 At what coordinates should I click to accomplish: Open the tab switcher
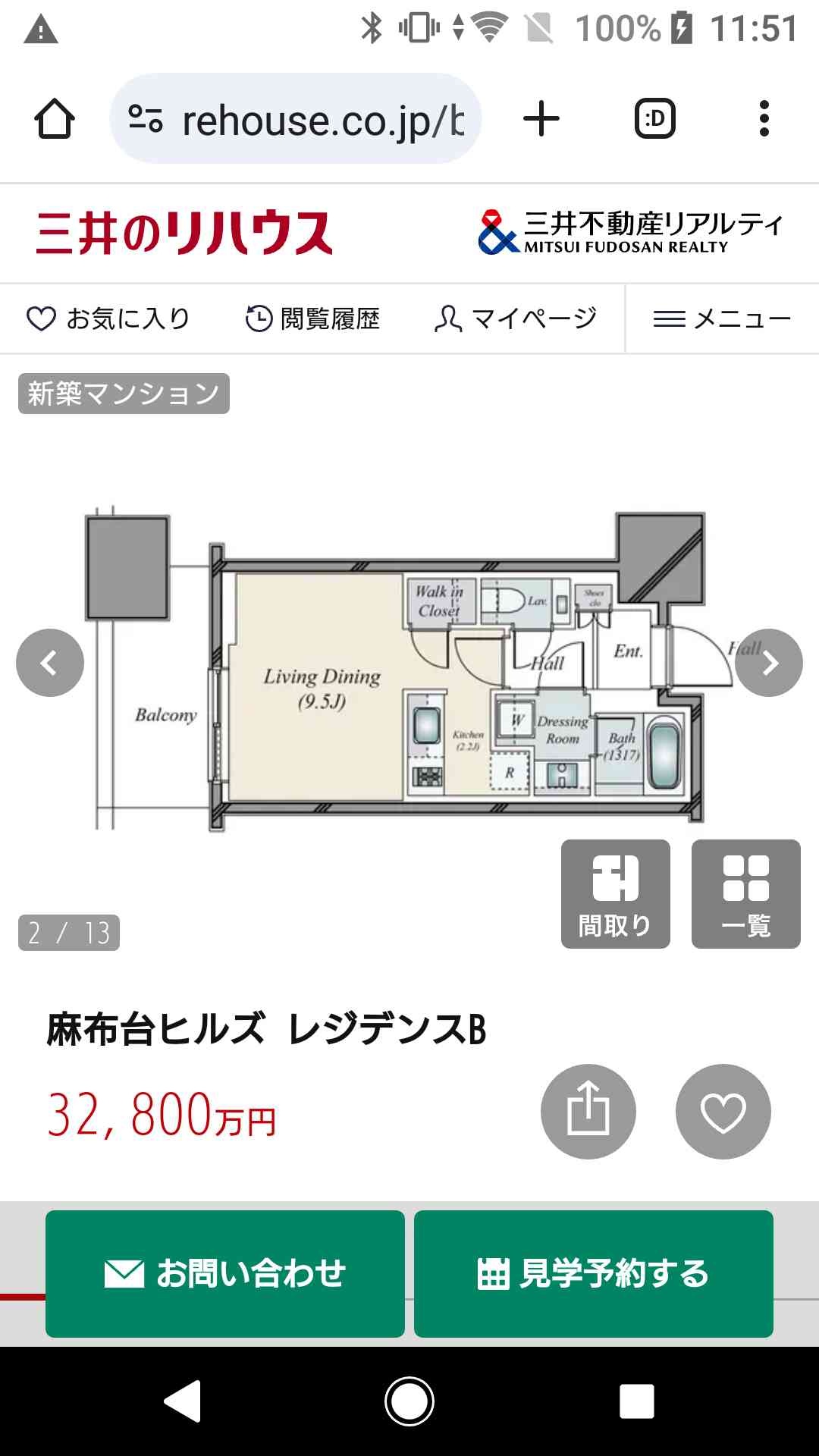(654, 119)
